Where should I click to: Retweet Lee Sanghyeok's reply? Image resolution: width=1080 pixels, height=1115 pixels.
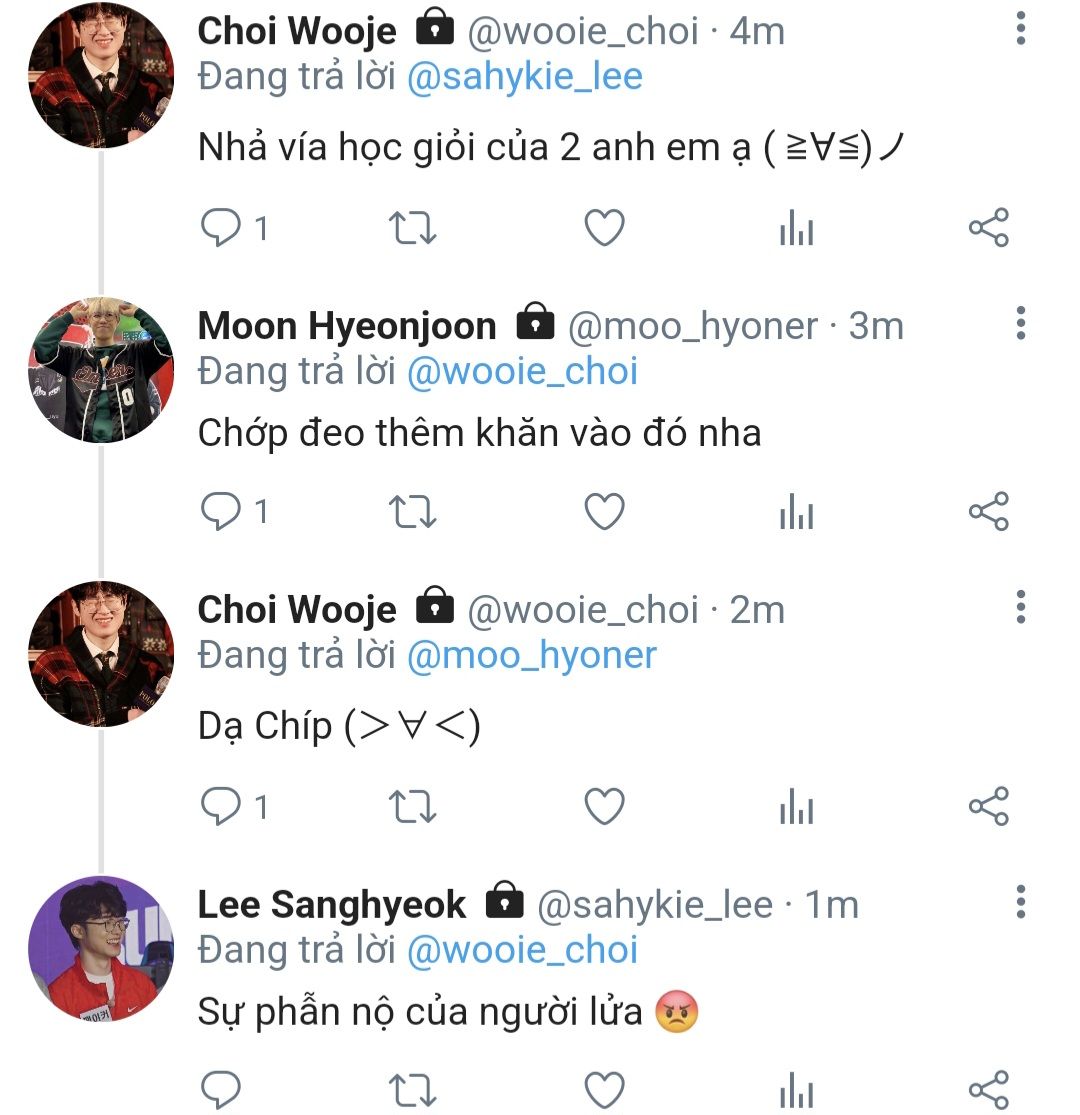(x=412, y=1089)
